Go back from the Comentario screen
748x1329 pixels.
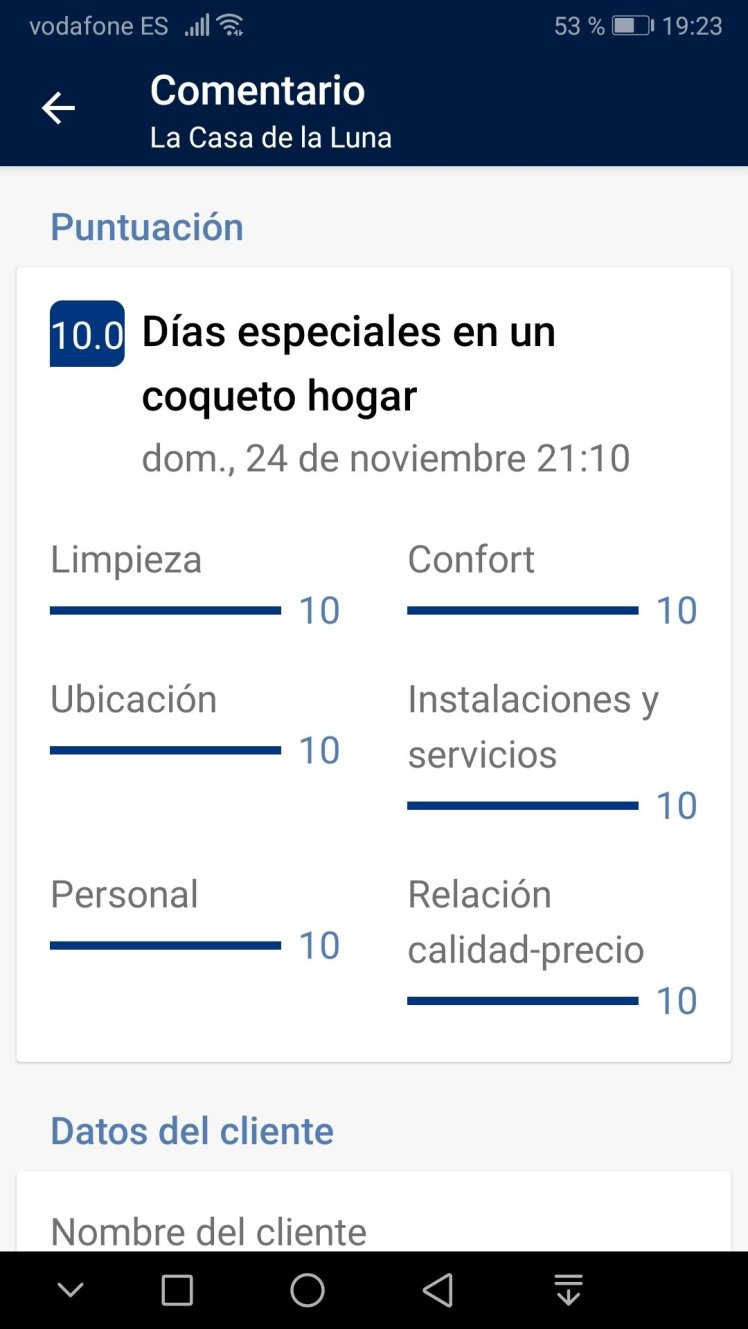pyautogui.click(x=58, y=108)
